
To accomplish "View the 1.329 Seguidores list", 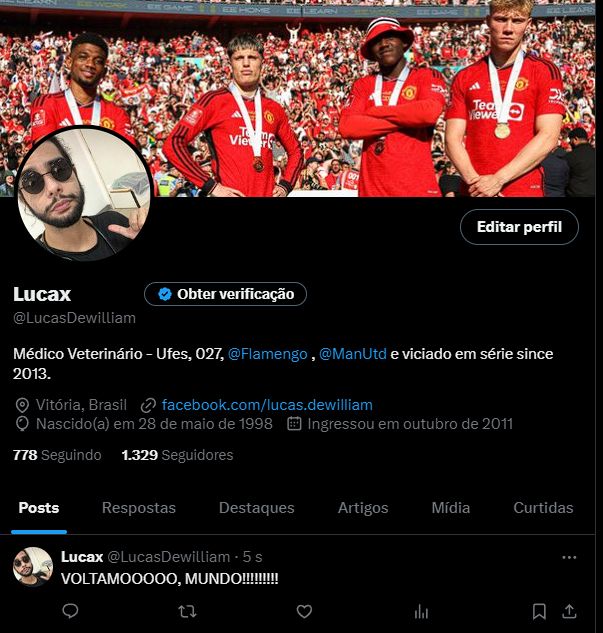I will point(177,455).
